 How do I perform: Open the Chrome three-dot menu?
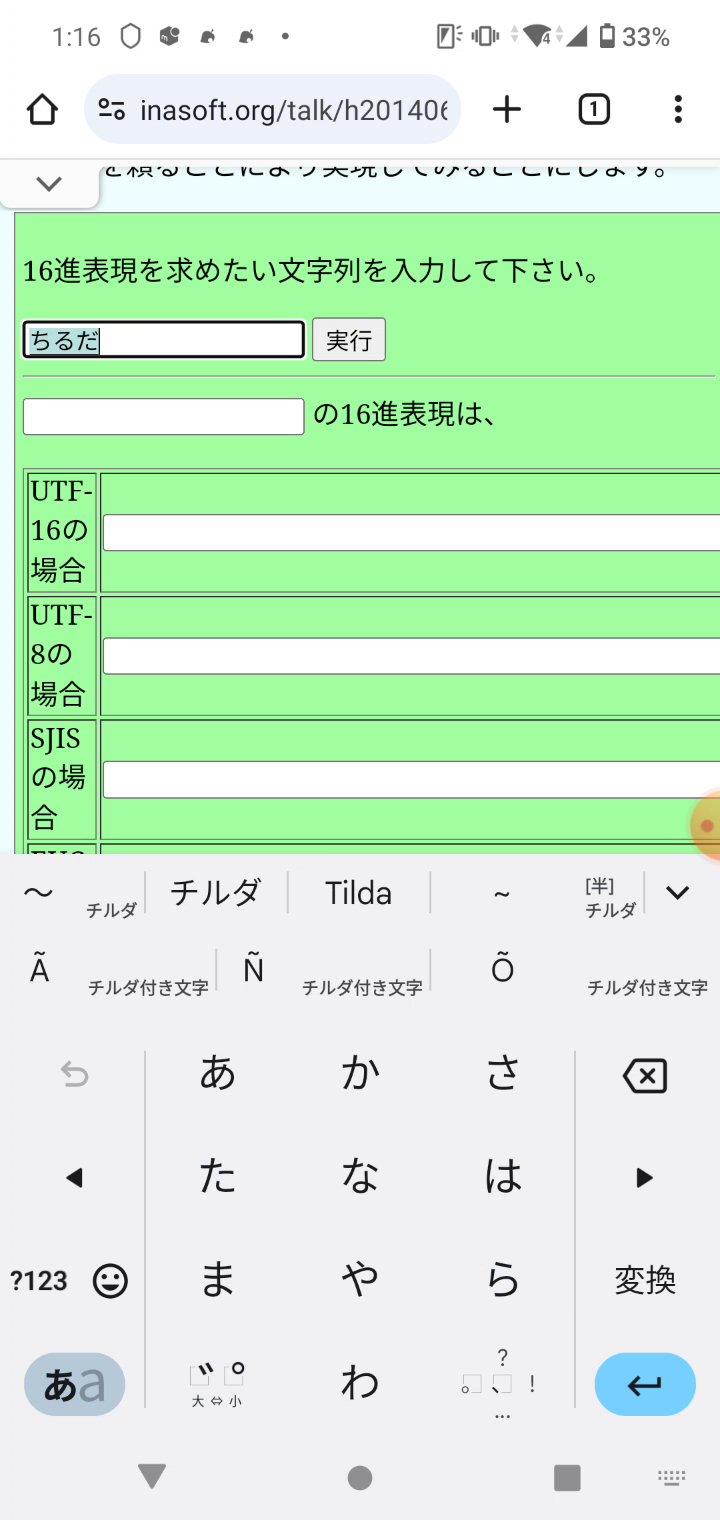click(x=678, y=110)
